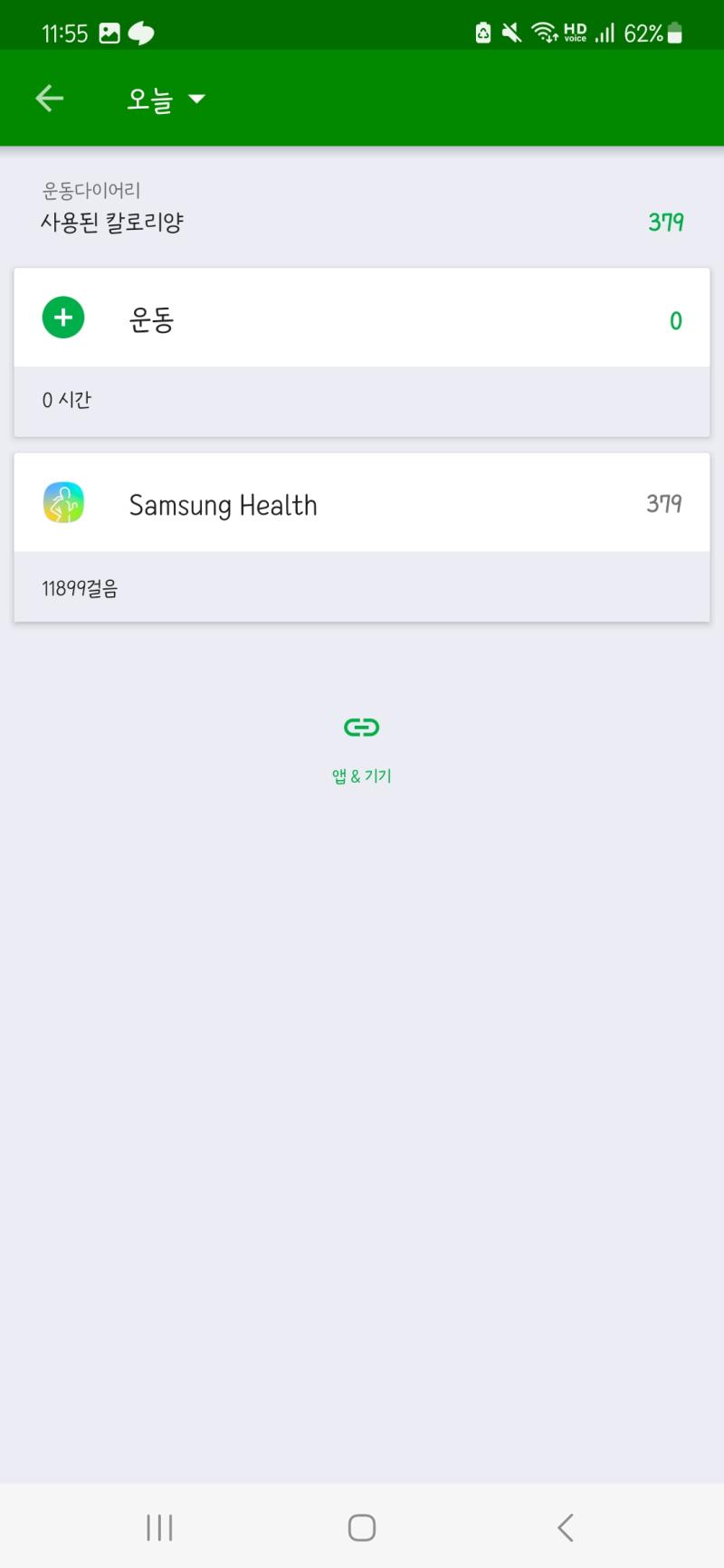Open recent apps from the navigation bar
Image resolution: width=724 pixels, height=1568 pixels.
point(159,1527)
